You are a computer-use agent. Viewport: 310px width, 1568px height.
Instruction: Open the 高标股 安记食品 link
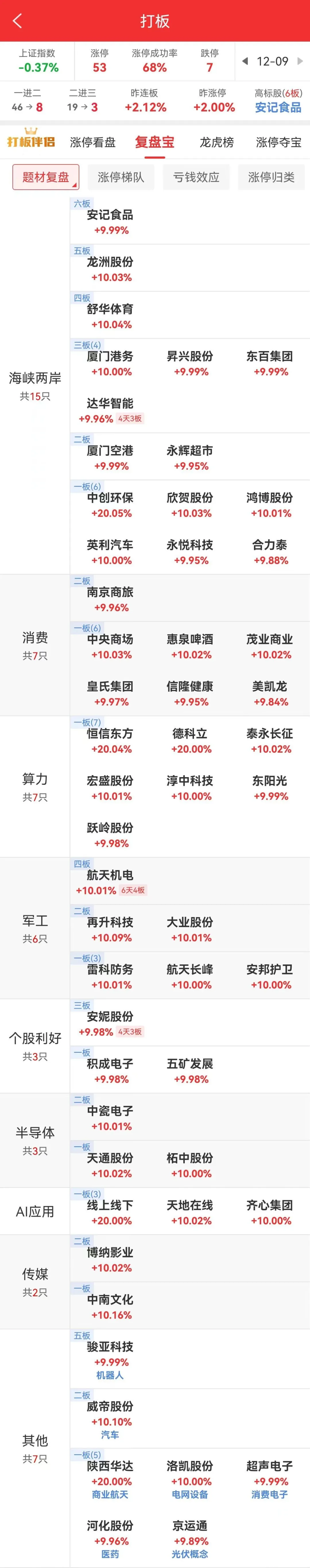[278, 107]
